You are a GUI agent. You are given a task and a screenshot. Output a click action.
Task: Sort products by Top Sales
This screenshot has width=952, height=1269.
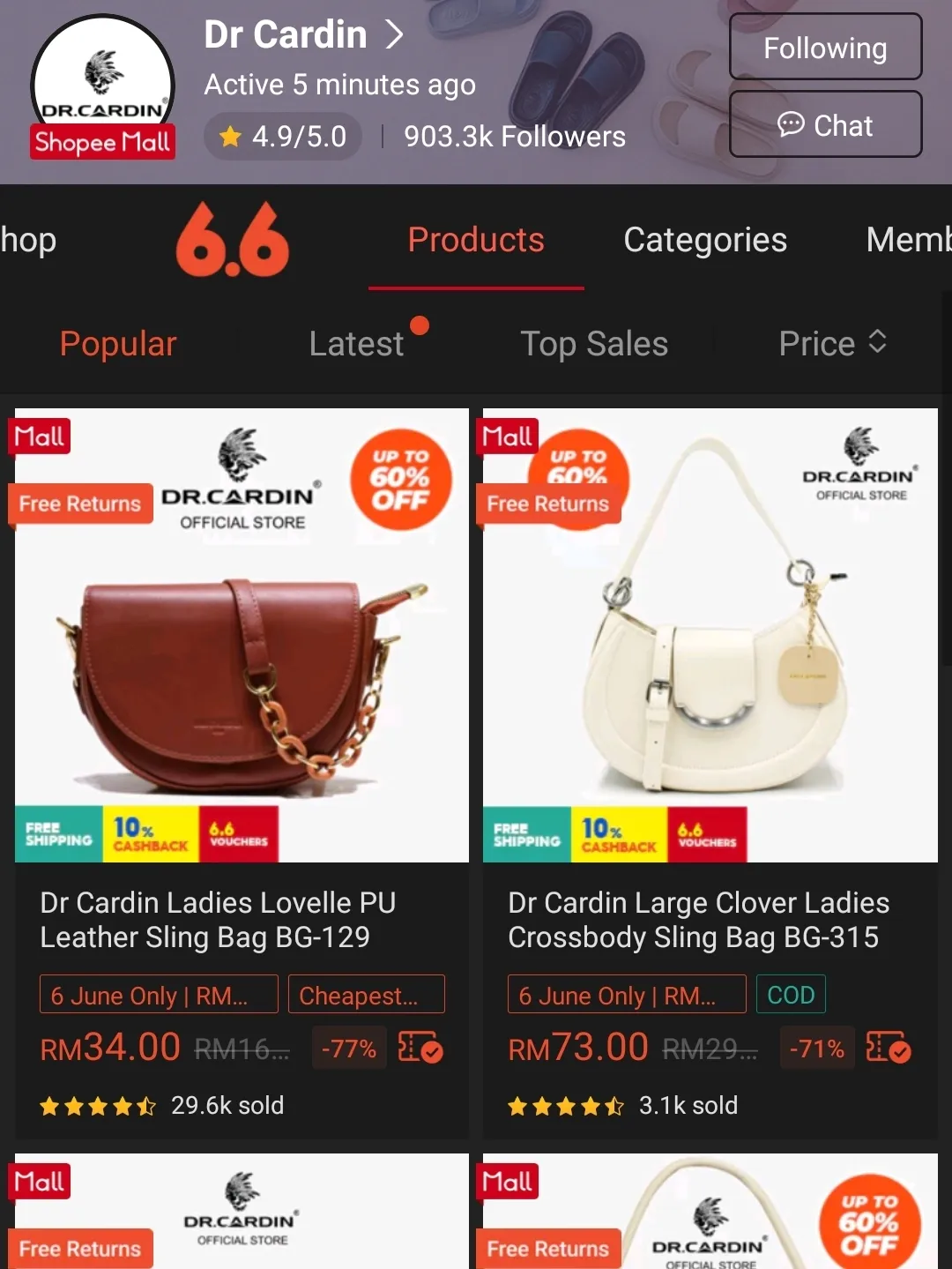[x=594, y=343]
